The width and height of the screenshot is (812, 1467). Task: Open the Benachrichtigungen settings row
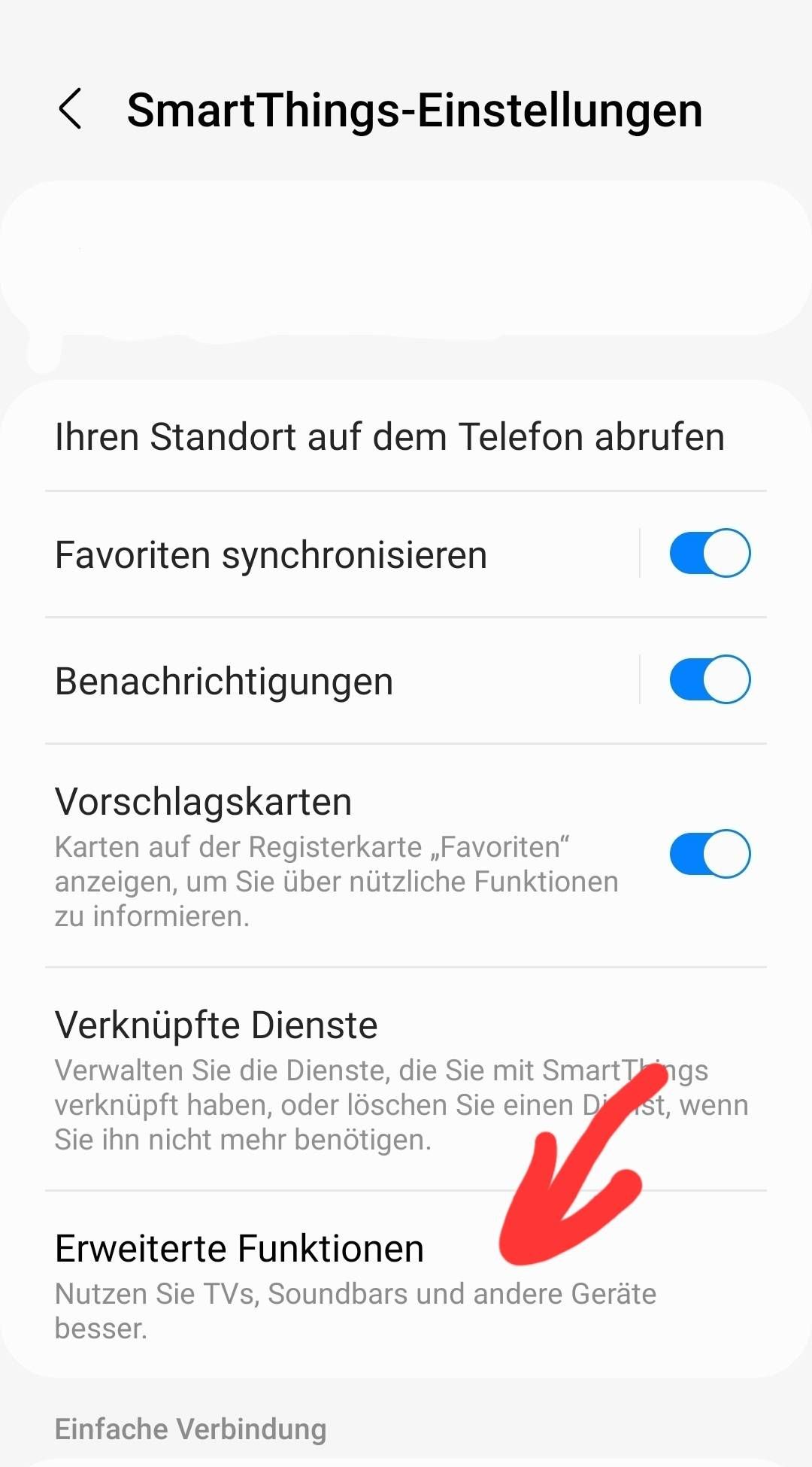pos(301,682)
